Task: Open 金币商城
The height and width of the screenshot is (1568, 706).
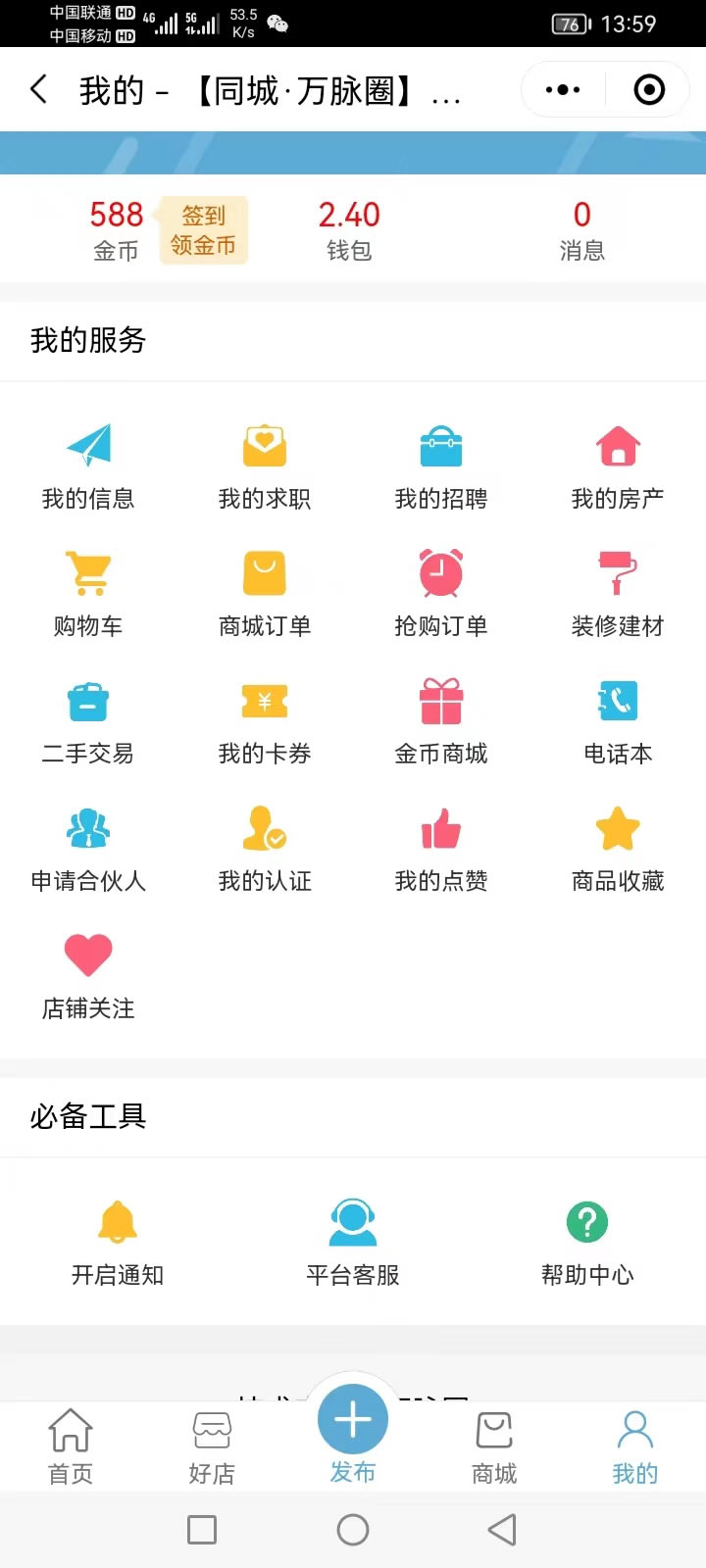Action: pyautogui.click(x=441, y=721)
